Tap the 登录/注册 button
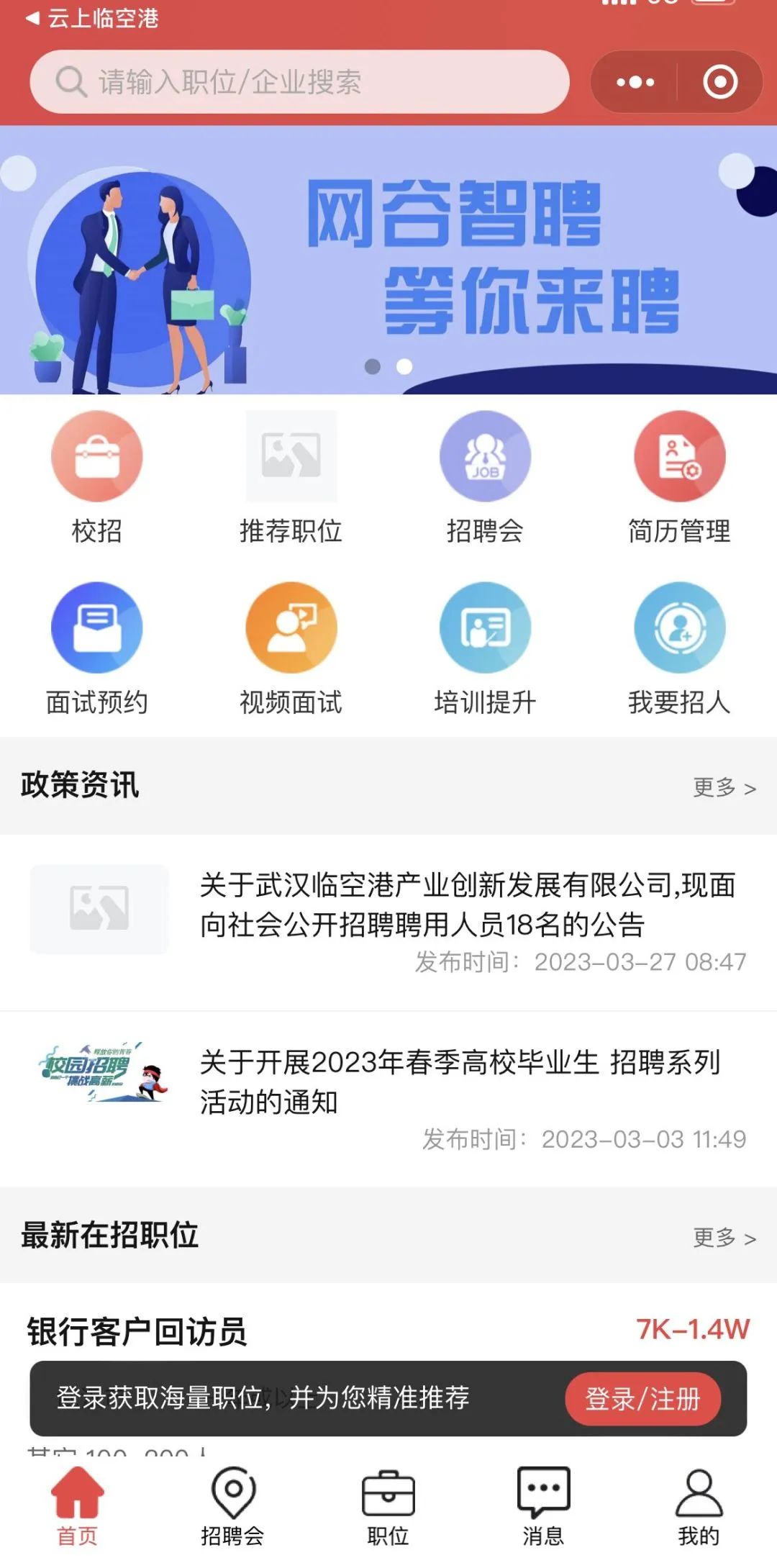777x1568 pixels. click(x=642, y=1399)
